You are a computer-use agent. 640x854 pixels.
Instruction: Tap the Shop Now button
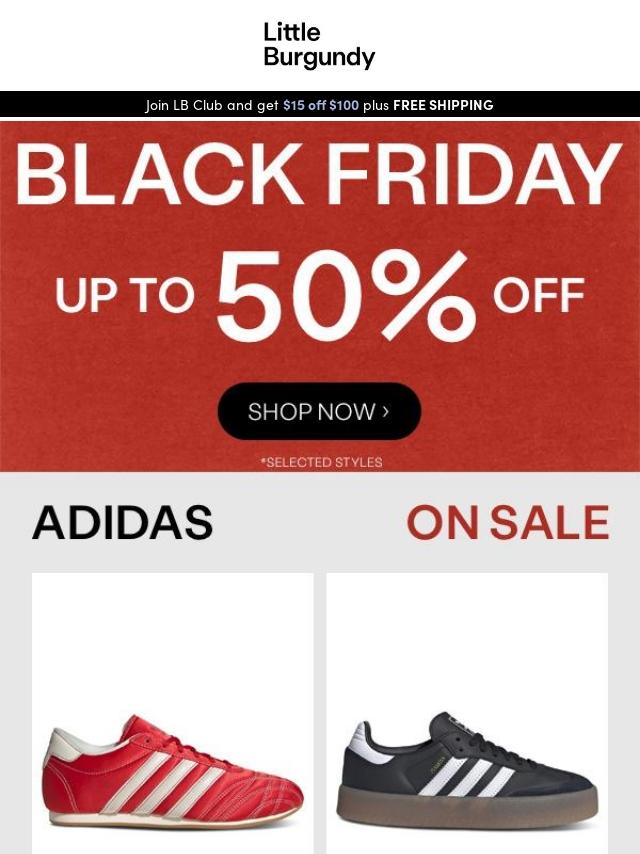(x=319, y=411)
